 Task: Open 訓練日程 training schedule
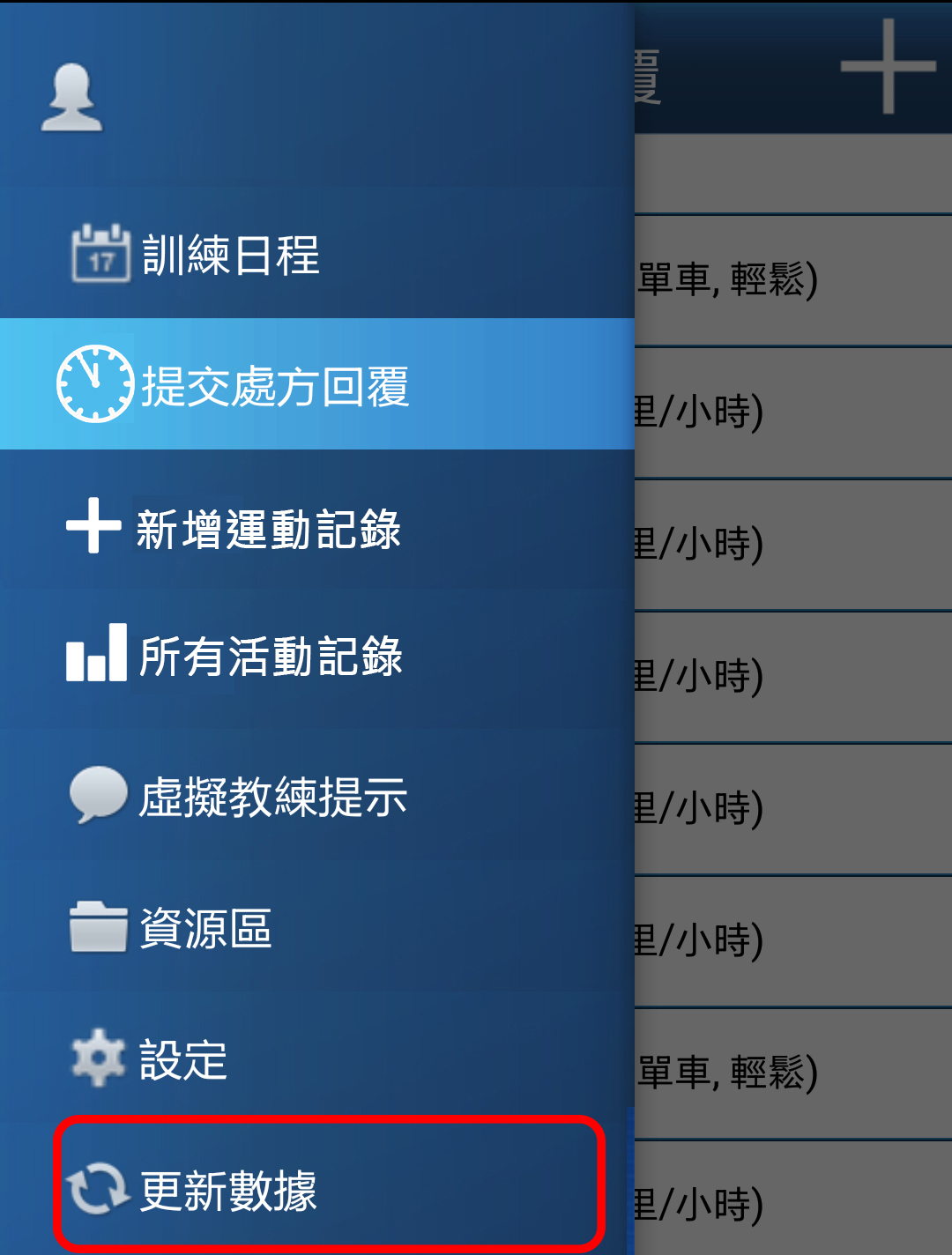click(x=229, y=255)
